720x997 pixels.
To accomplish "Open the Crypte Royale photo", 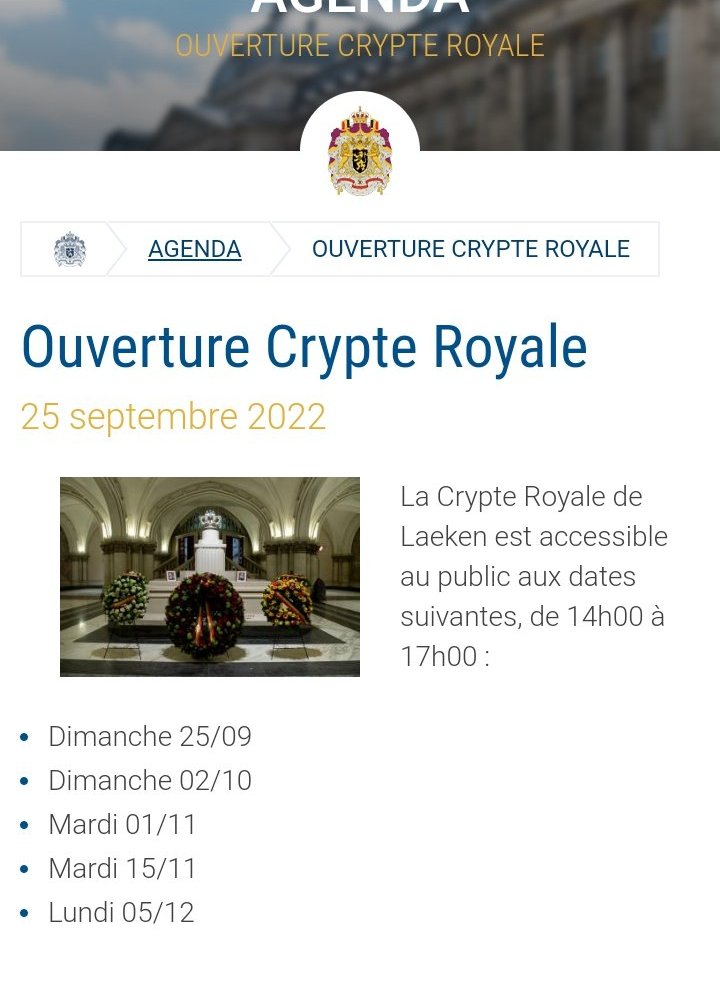I will (210, 577).
